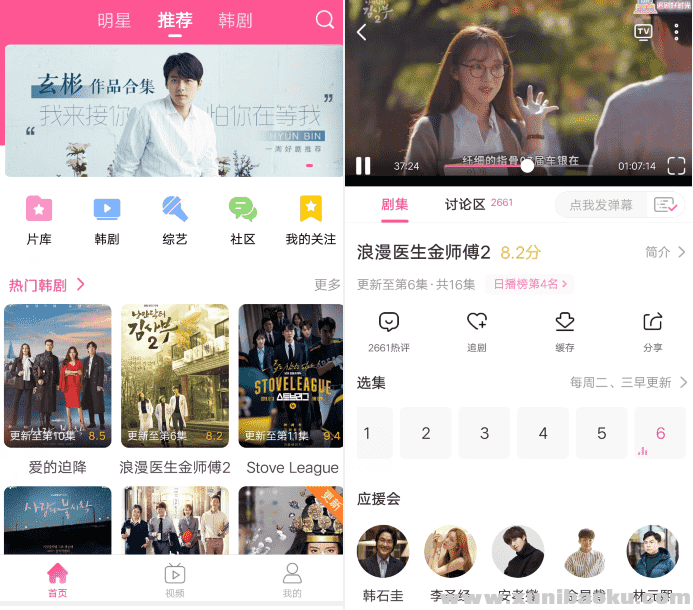Viewport: 693px width, 610px height.
Task: Go to the 我的 bottom tab
Action: coord(291,579)
